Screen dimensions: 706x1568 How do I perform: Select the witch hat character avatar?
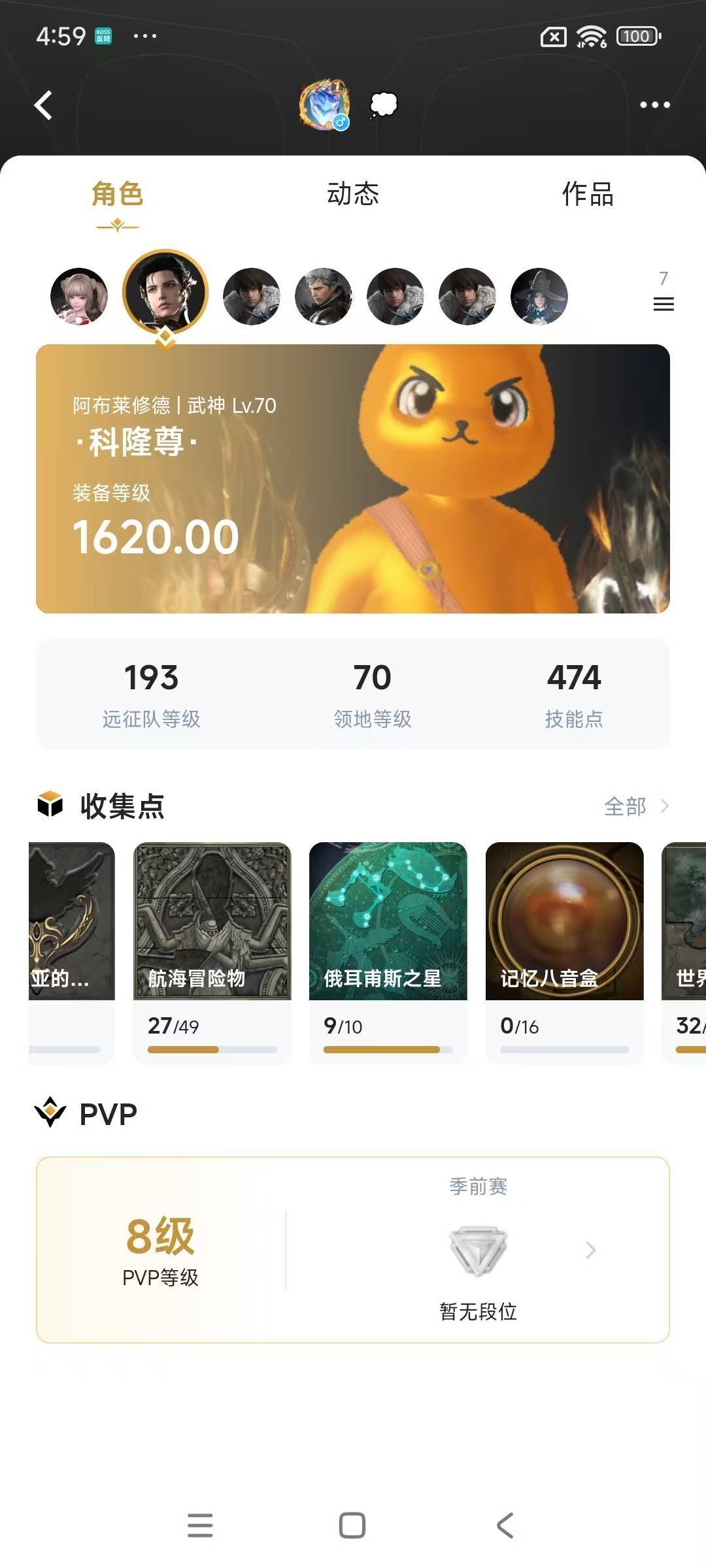pyautogui.click(x=539, y=297)
